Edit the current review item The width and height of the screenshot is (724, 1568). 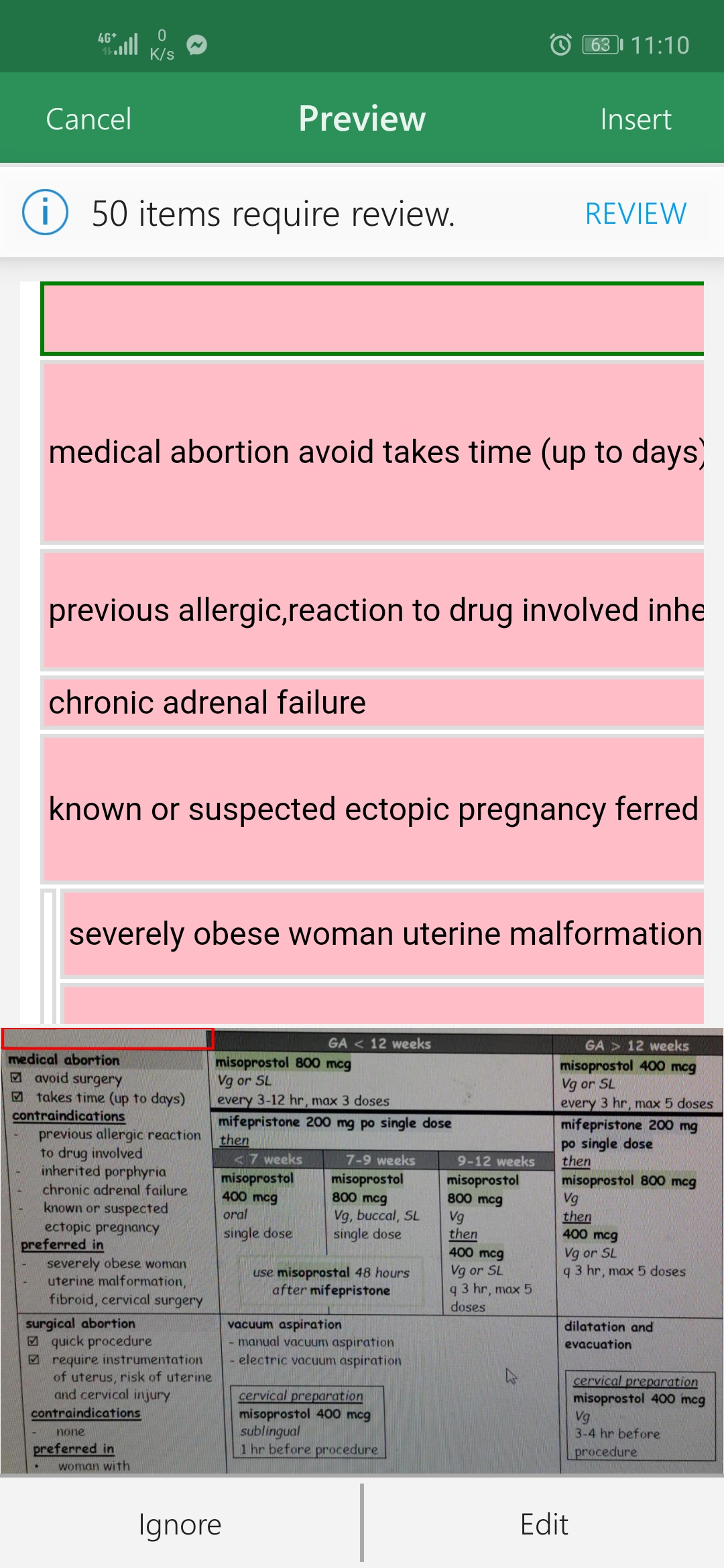click(x=544, y=1524)
